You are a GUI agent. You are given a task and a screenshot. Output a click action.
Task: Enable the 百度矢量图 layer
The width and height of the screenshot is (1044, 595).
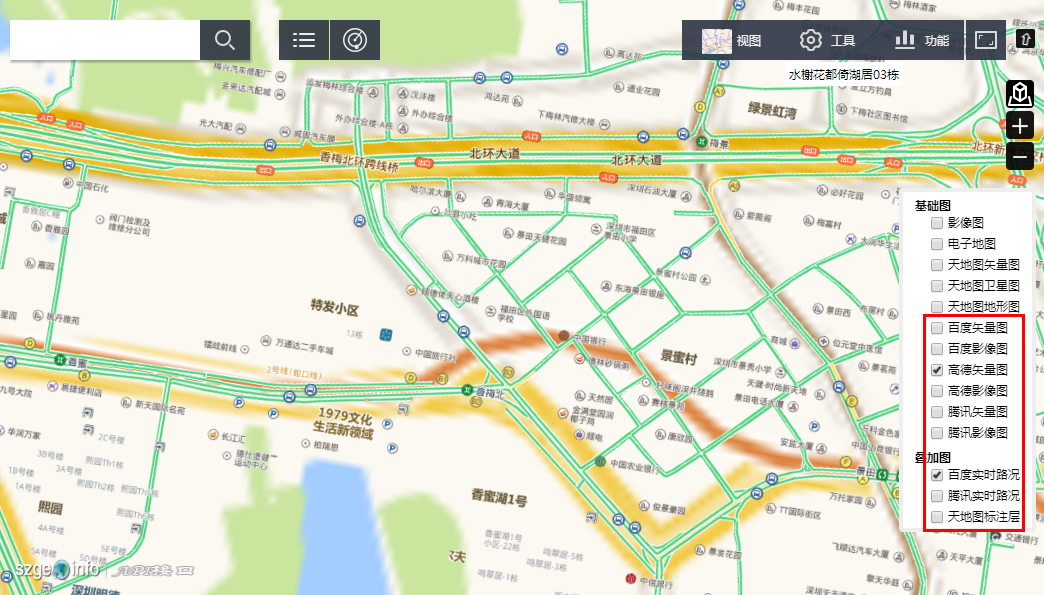(x=937, y=328)
